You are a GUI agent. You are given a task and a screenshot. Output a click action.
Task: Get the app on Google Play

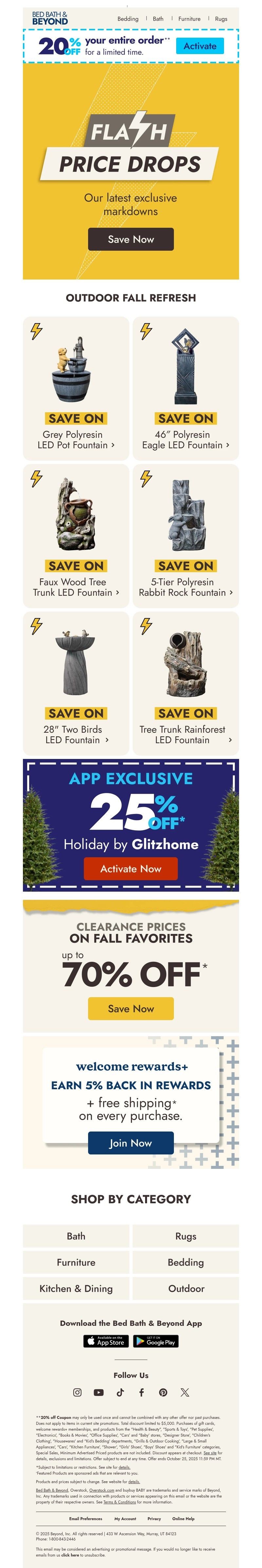pyautogui.click(x=156, y=1341)
